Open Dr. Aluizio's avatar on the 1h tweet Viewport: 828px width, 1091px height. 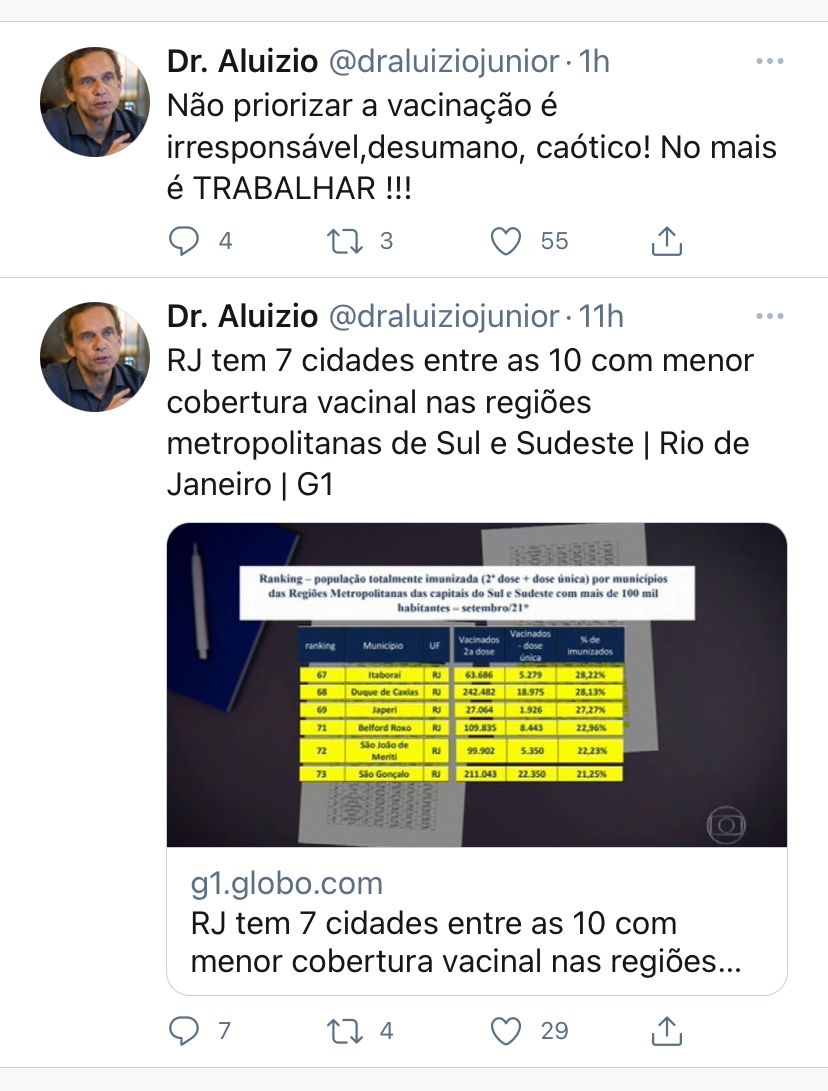(95, 102)
